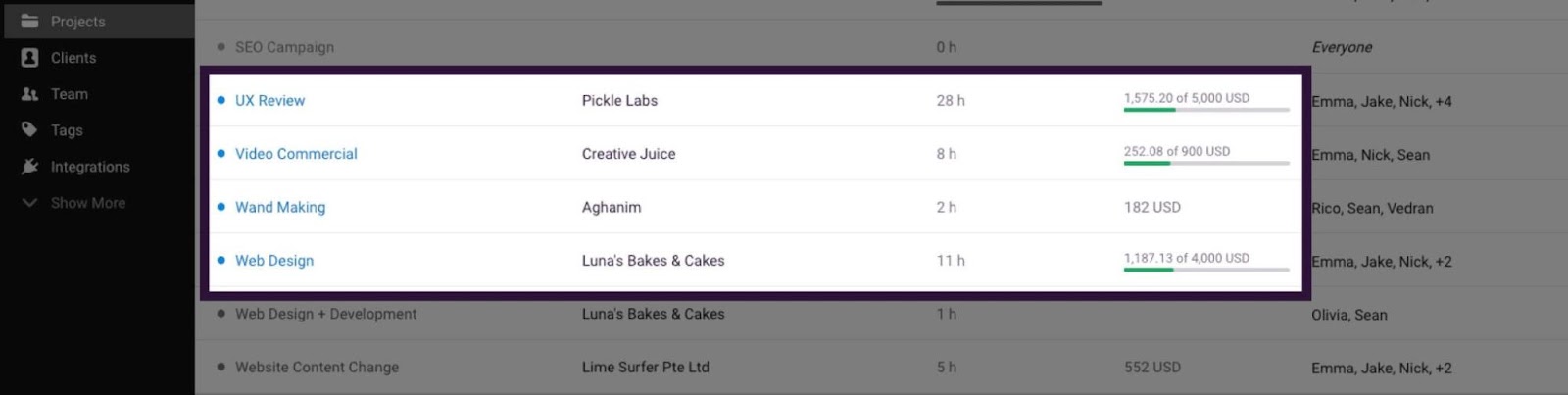Open the Team page
Screen dimensions: 1568x395
tap(69, 94)
